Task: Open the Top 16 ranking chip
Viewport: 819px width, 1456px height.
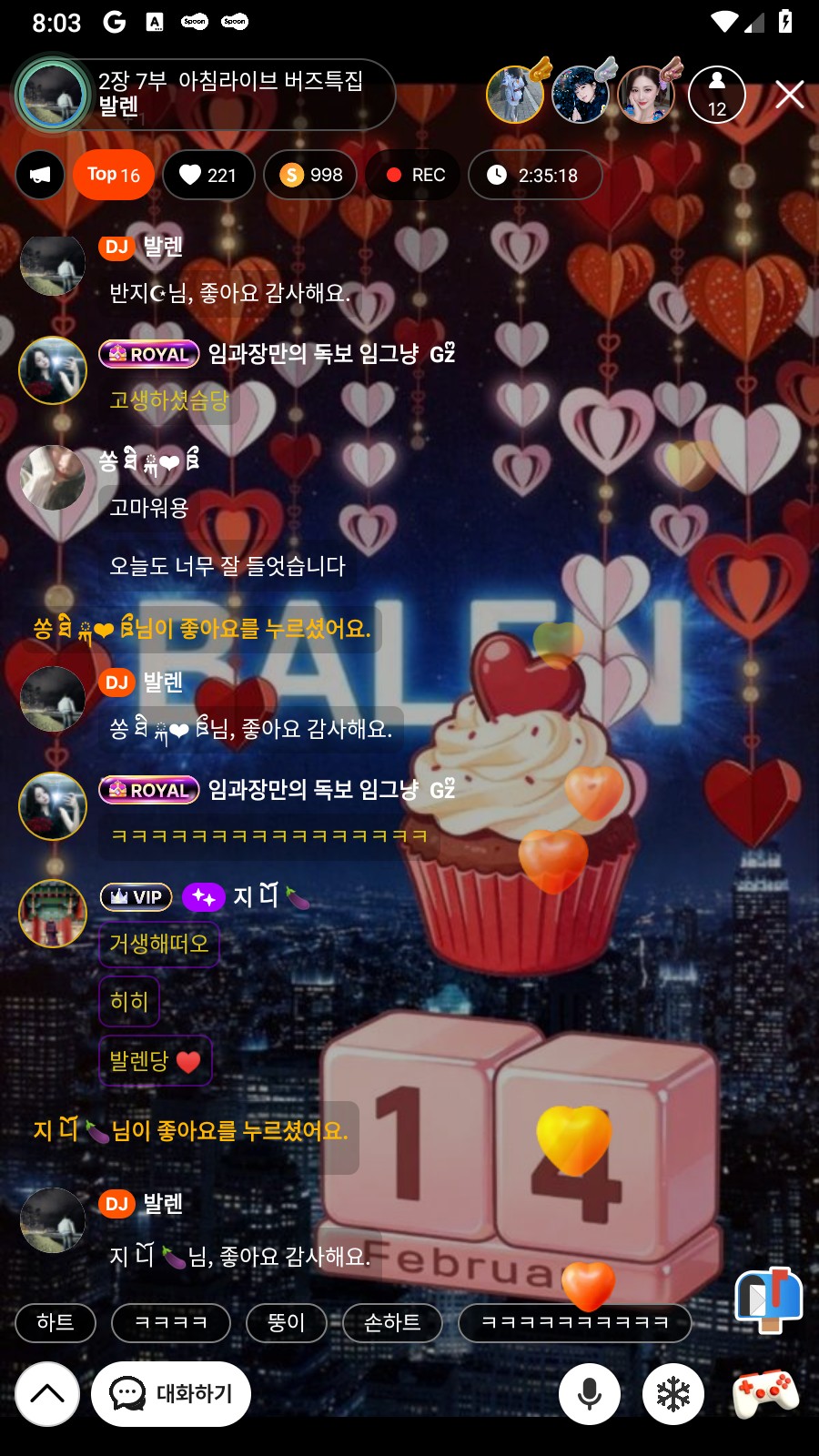Action: [114, 175]
